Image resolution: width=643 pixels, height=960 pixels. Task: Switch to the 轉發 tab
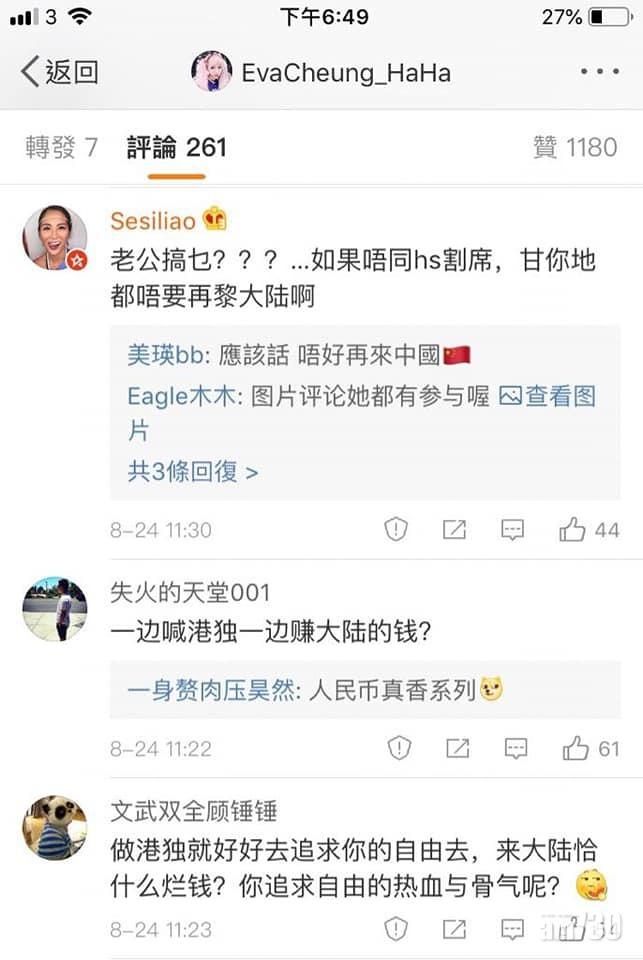(61, 147)
